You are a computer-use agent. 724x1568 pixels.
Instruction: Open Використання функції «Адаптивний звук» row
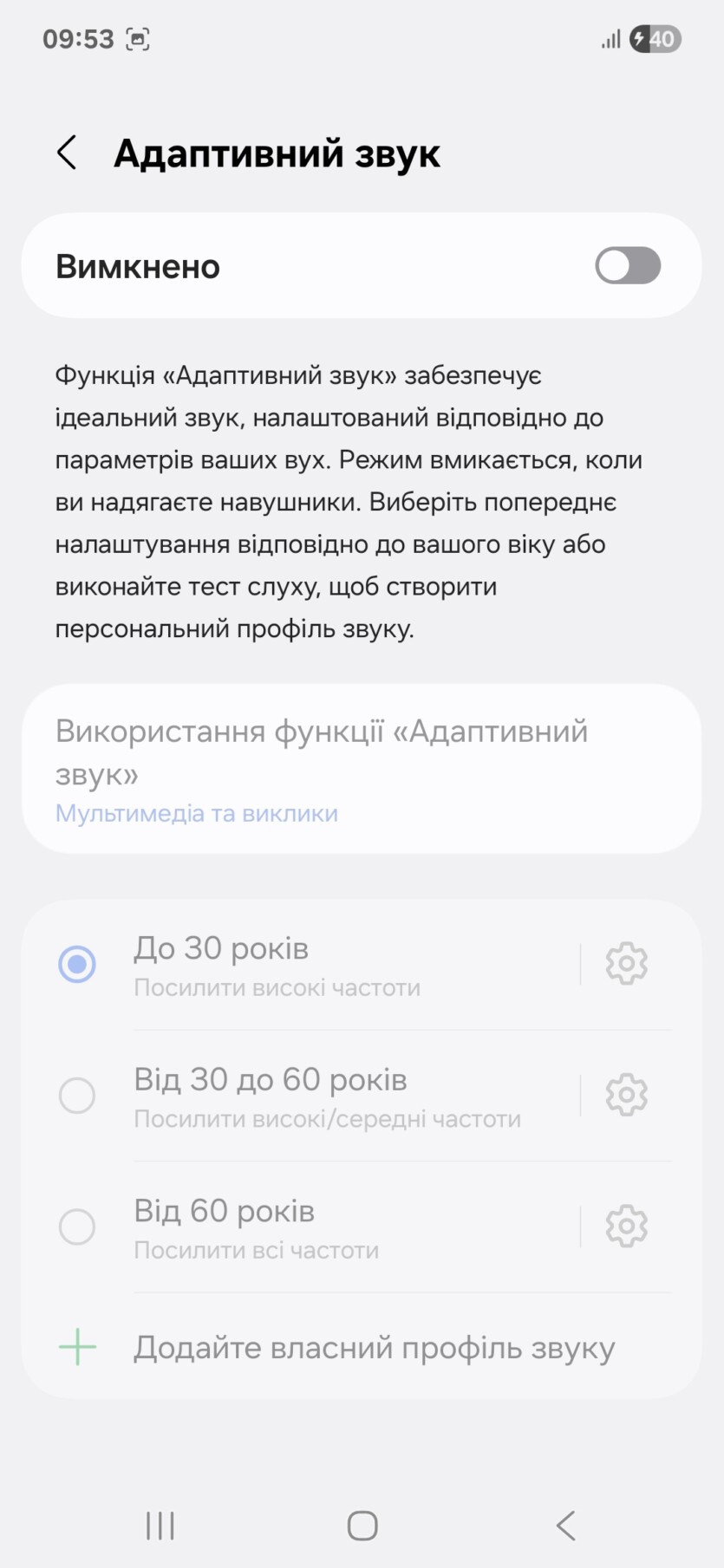pos(361,769)
